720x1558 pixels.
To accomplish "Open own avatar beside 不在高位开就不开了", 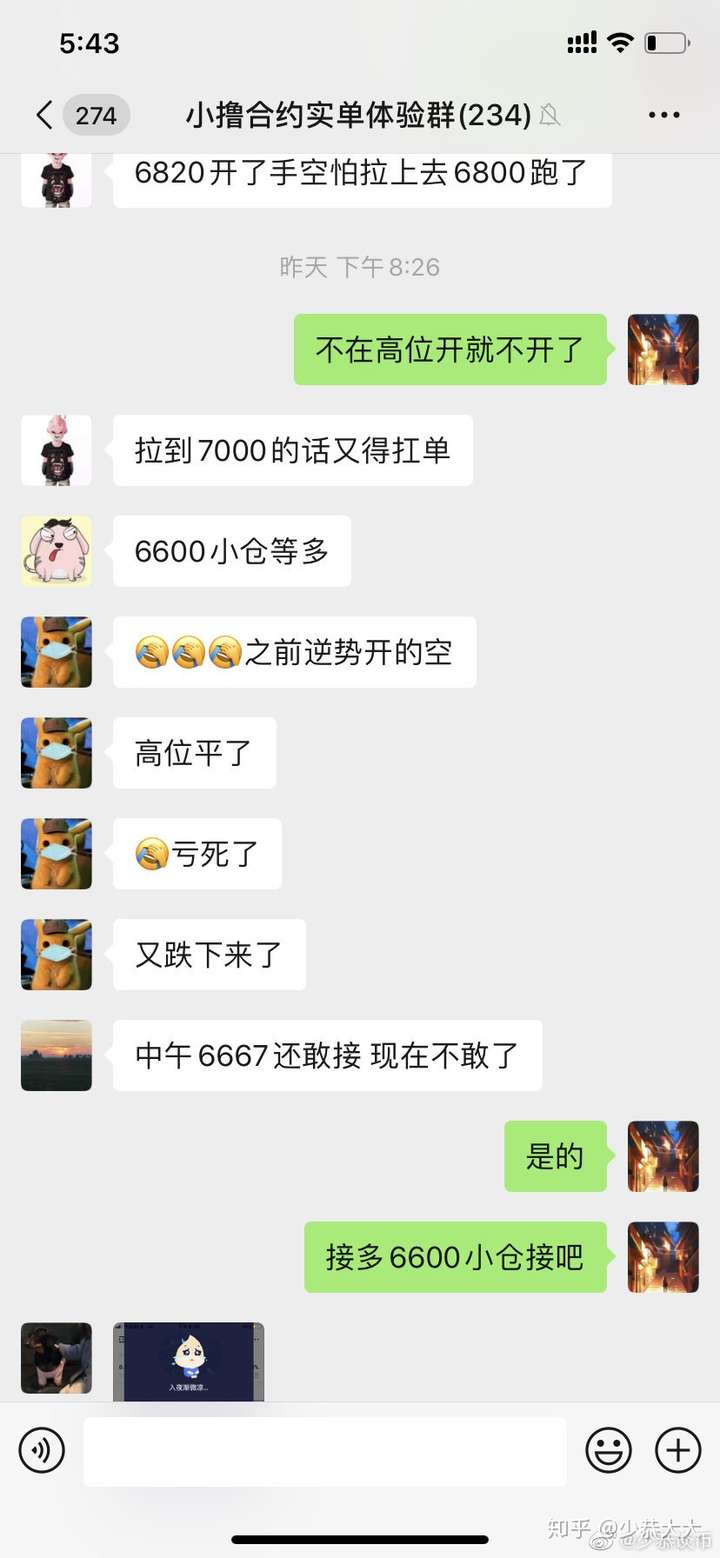I will pyautogui.click(x=662, y=349).
